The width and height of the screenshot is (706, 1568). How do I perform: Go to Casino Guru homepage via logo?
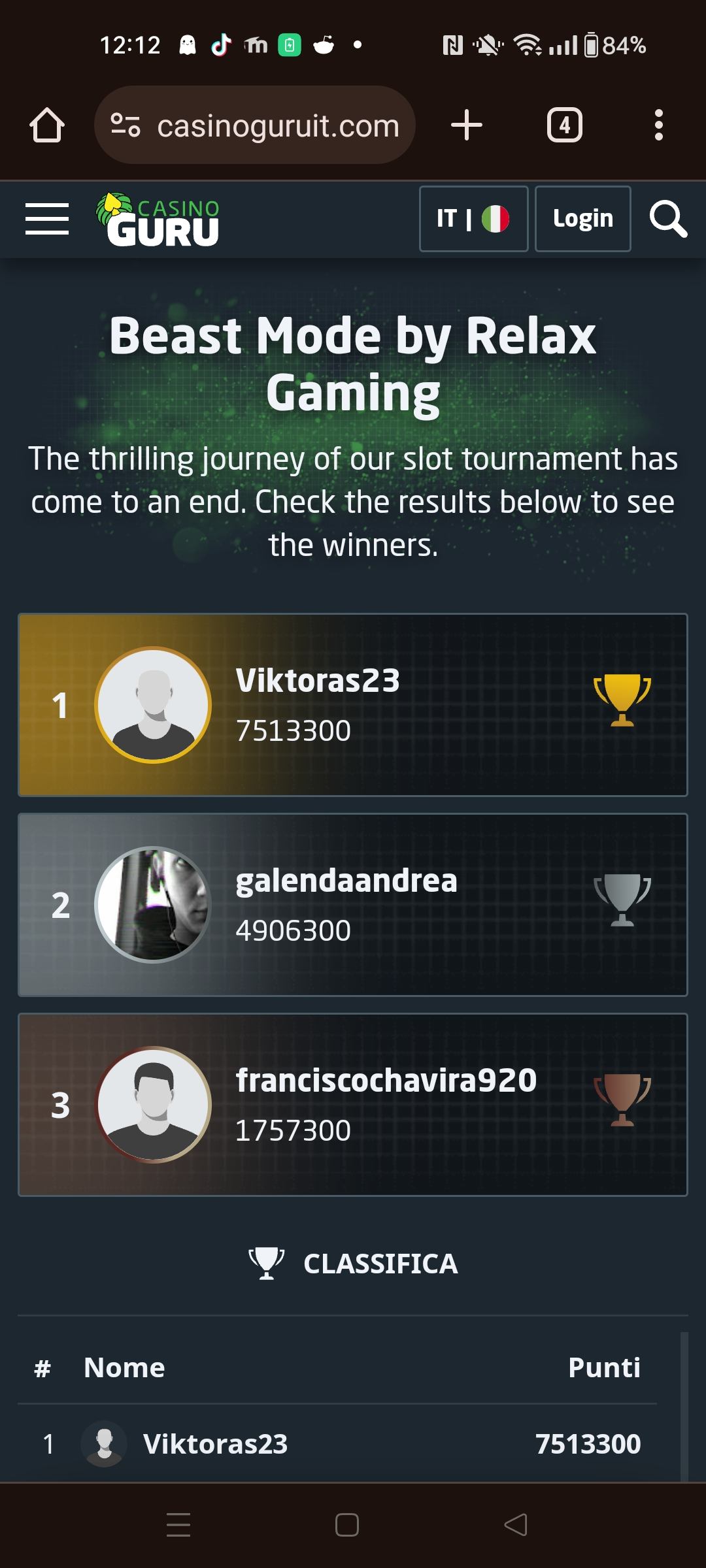[x=159, y=220]
